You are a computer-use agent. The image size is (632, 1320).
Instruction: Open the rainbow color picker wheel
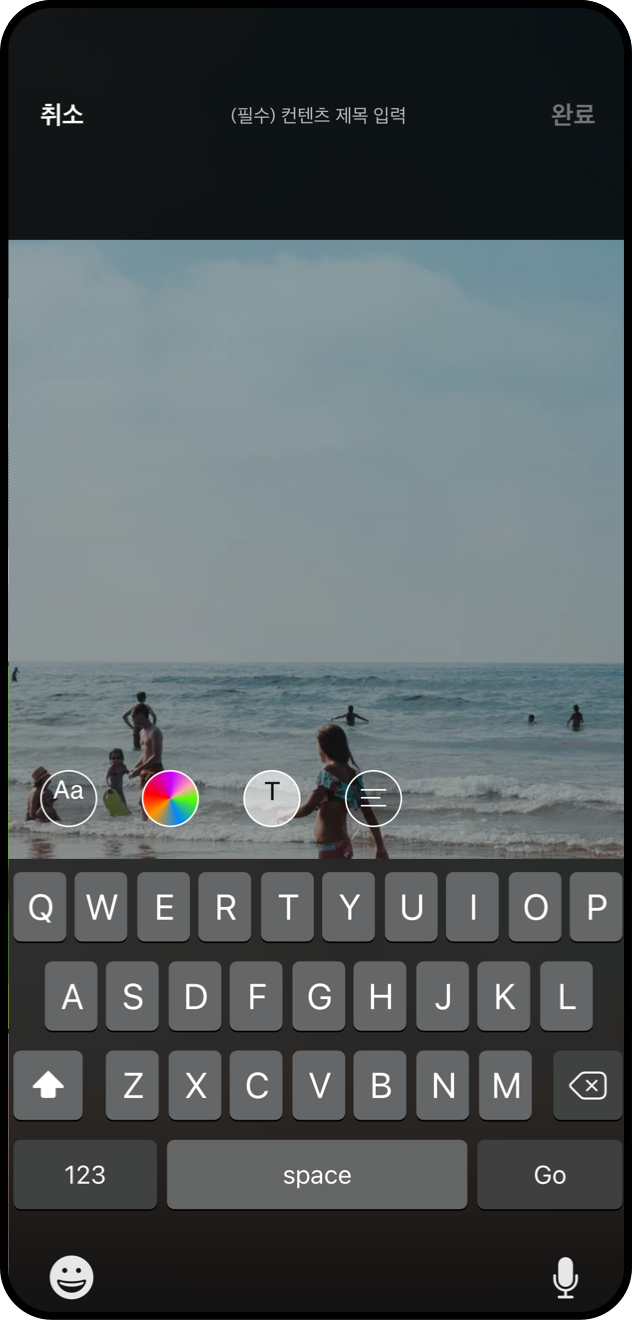171,798
